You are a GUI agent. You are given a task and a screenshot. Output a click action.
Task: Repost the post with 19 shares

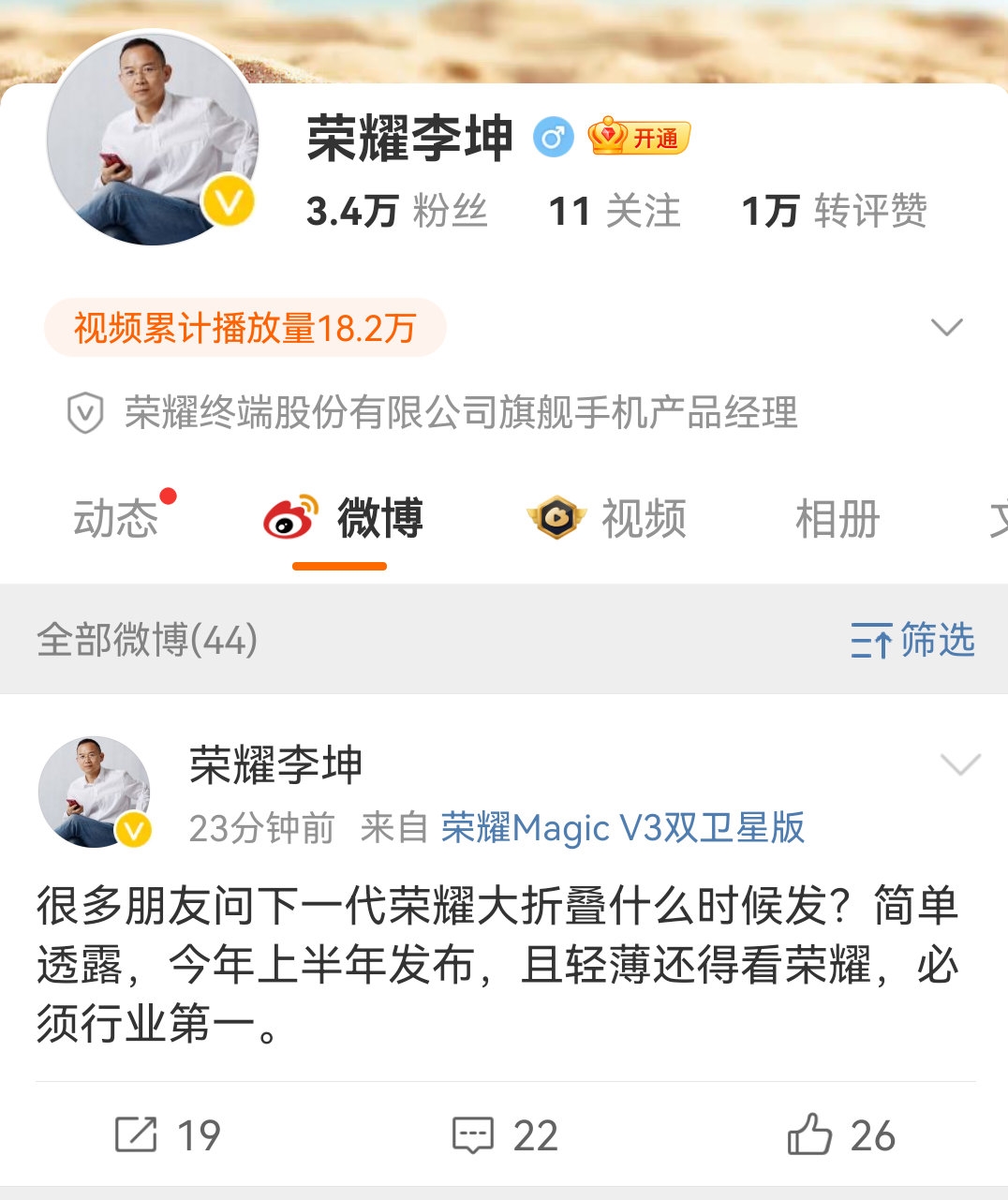168,1135
